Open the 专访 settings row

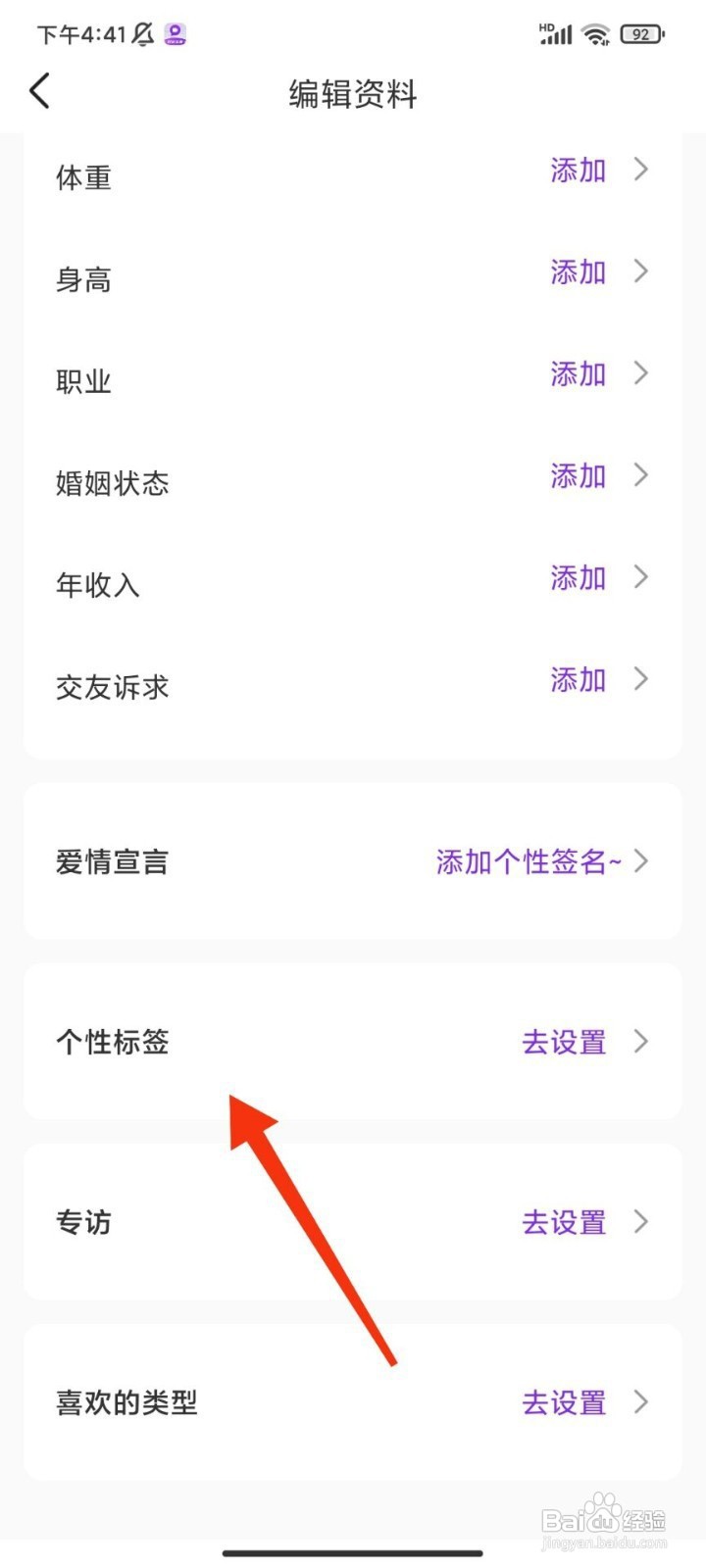(353, 1222)
